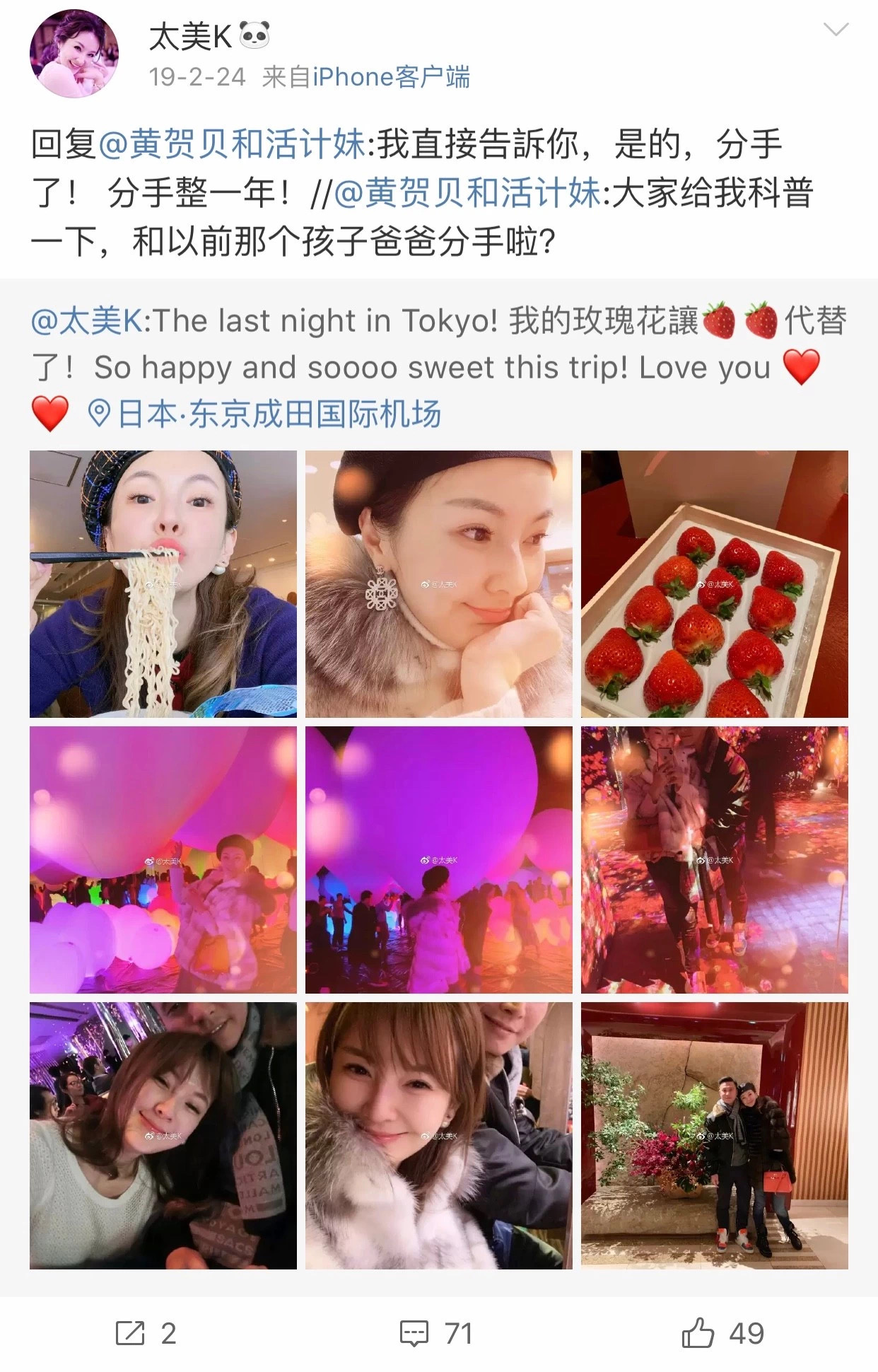Open the first pink balloon room photo
Image resolution: width=878 pixels, height=1372 pixels.
[163, 859]
